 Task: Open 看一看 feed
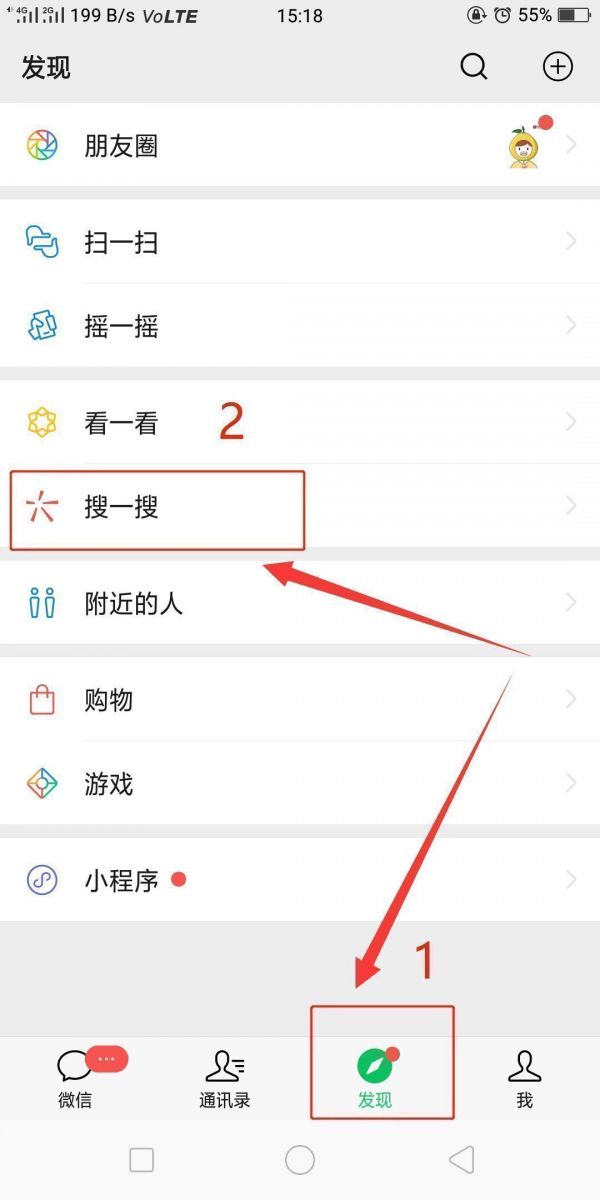click(x=300, y=423)
